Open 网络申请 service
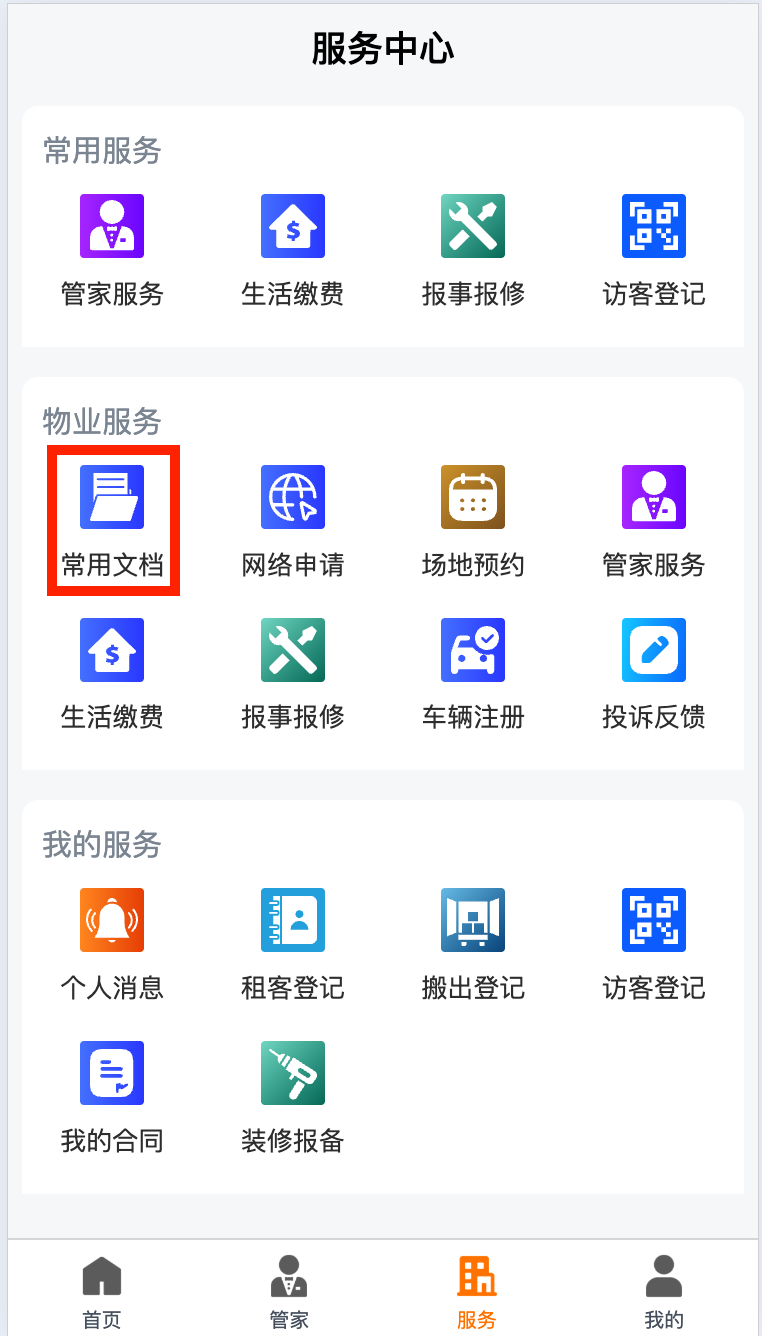Image resolution: width=762 pixels, height=1336 pixels. [293, 497]
